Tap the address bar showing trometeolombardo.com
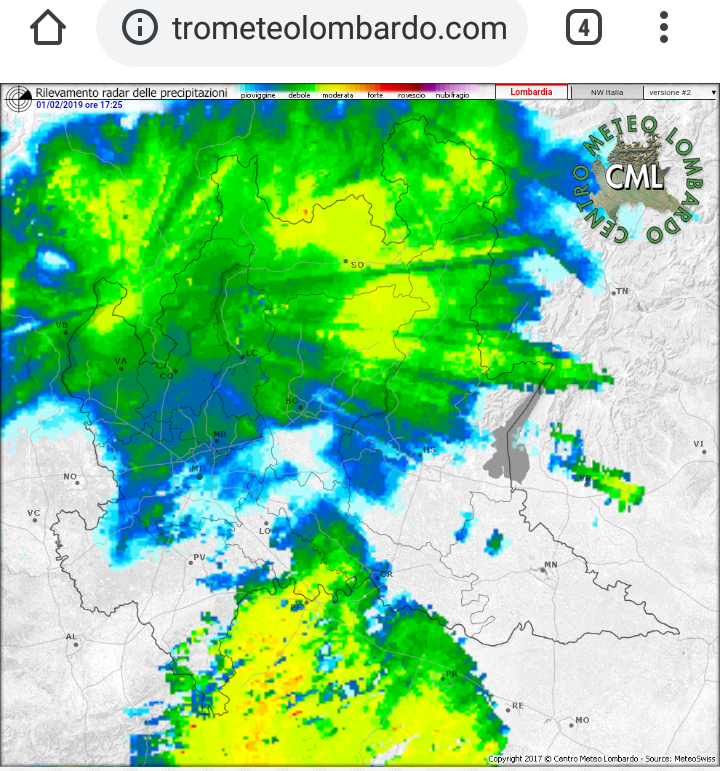Viewport: 720px width, 771px height. coord(338,29)
